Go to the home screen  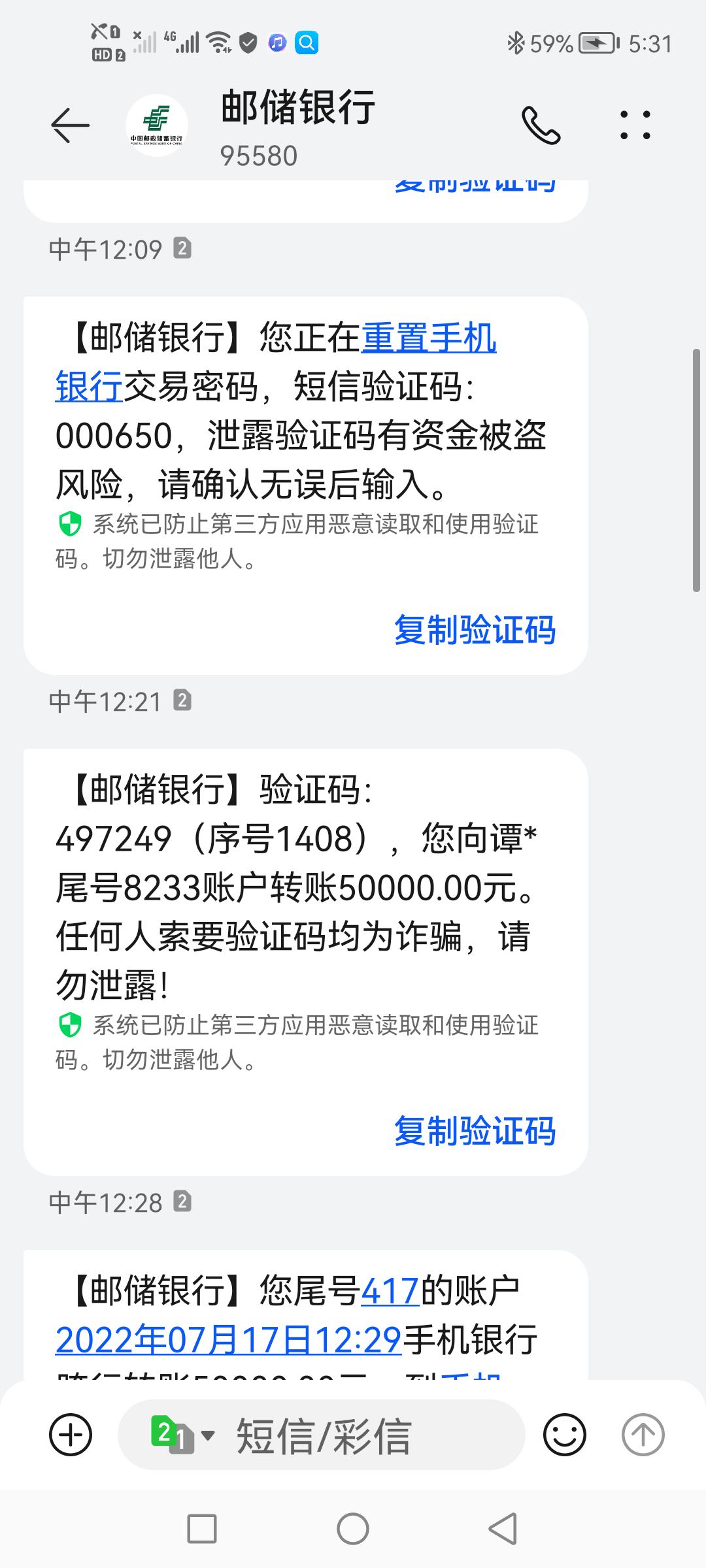coord(353,1529)
